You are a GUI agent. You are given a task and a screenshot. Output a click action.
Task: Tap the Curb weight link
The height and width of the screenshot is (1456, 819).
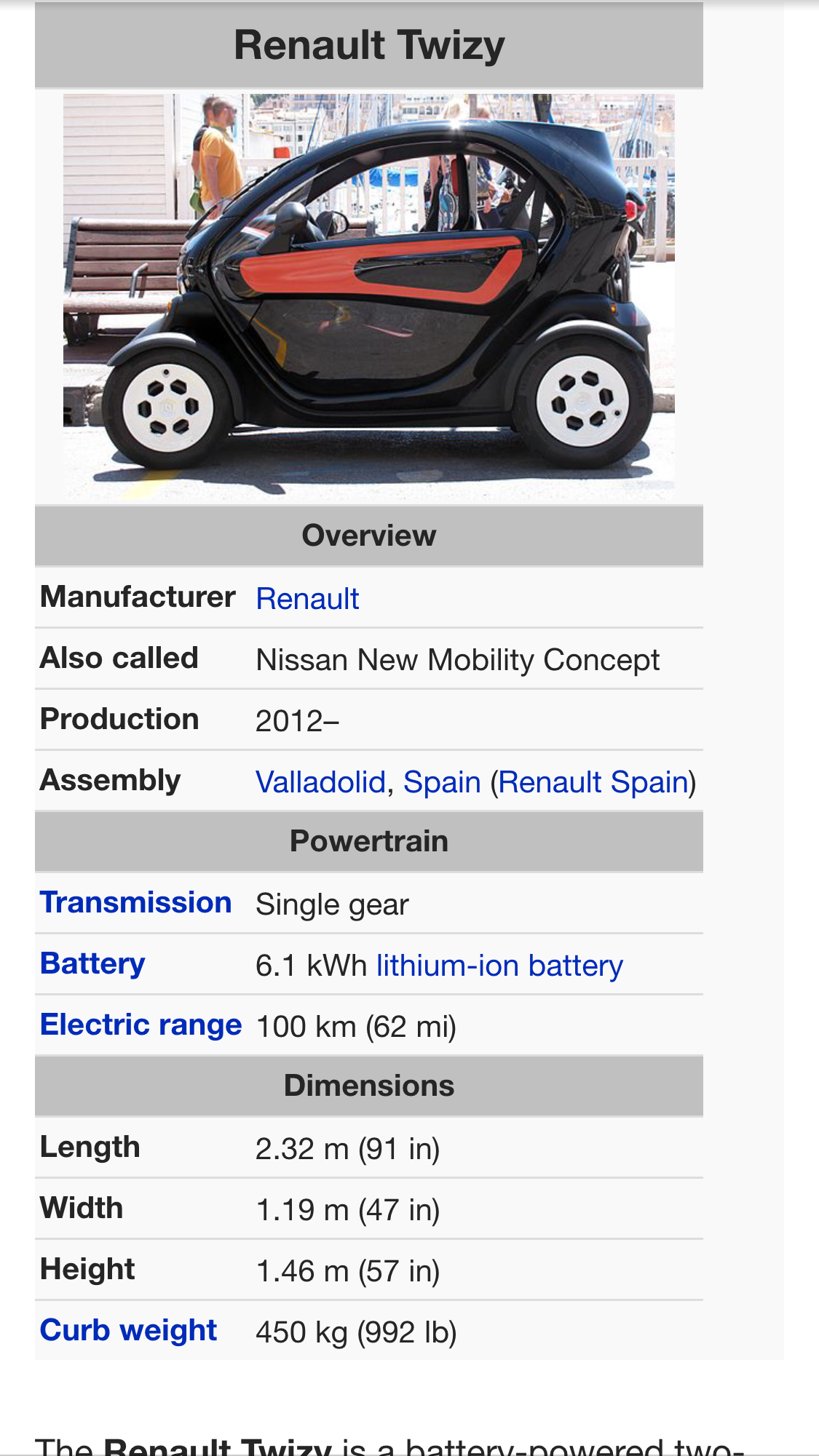(x=128, y=1330)
